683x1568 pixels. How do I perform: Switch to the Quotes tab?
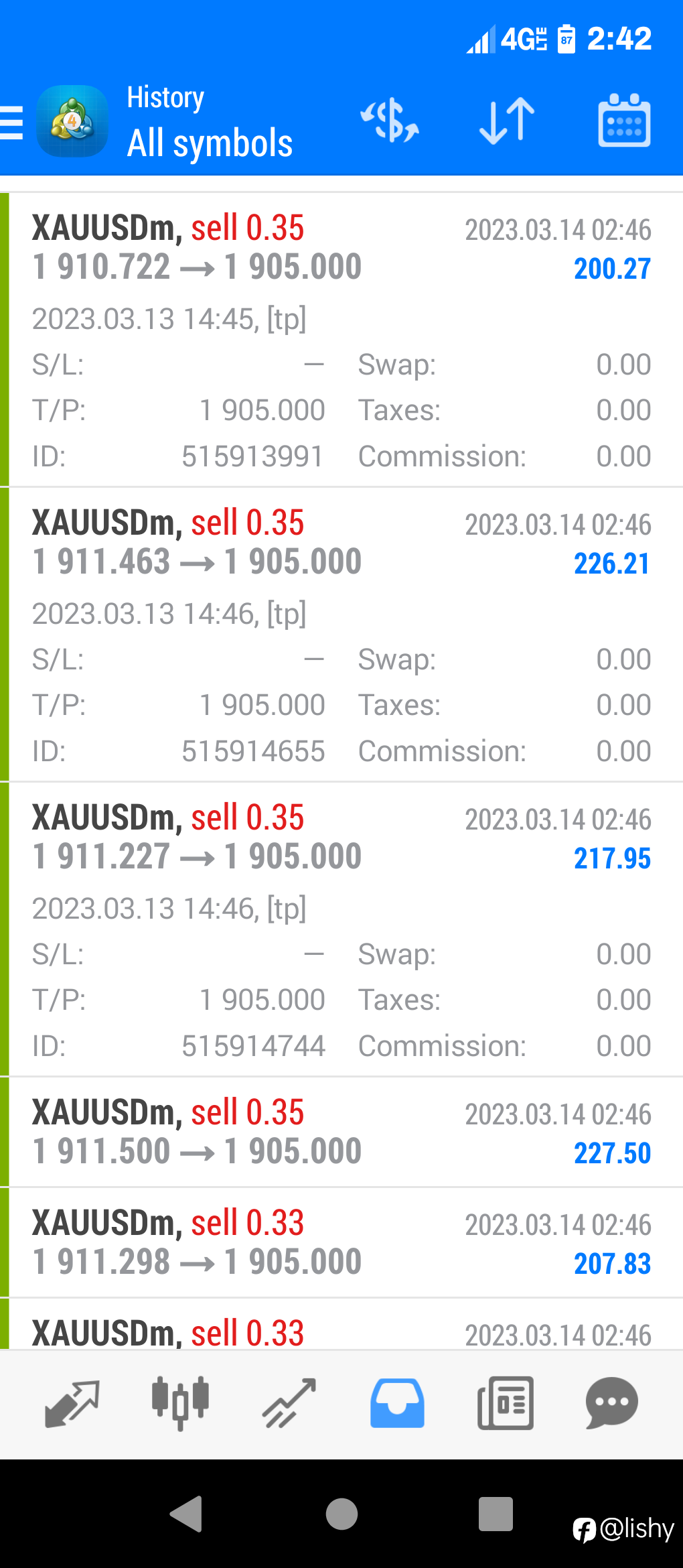[72, 1403]
